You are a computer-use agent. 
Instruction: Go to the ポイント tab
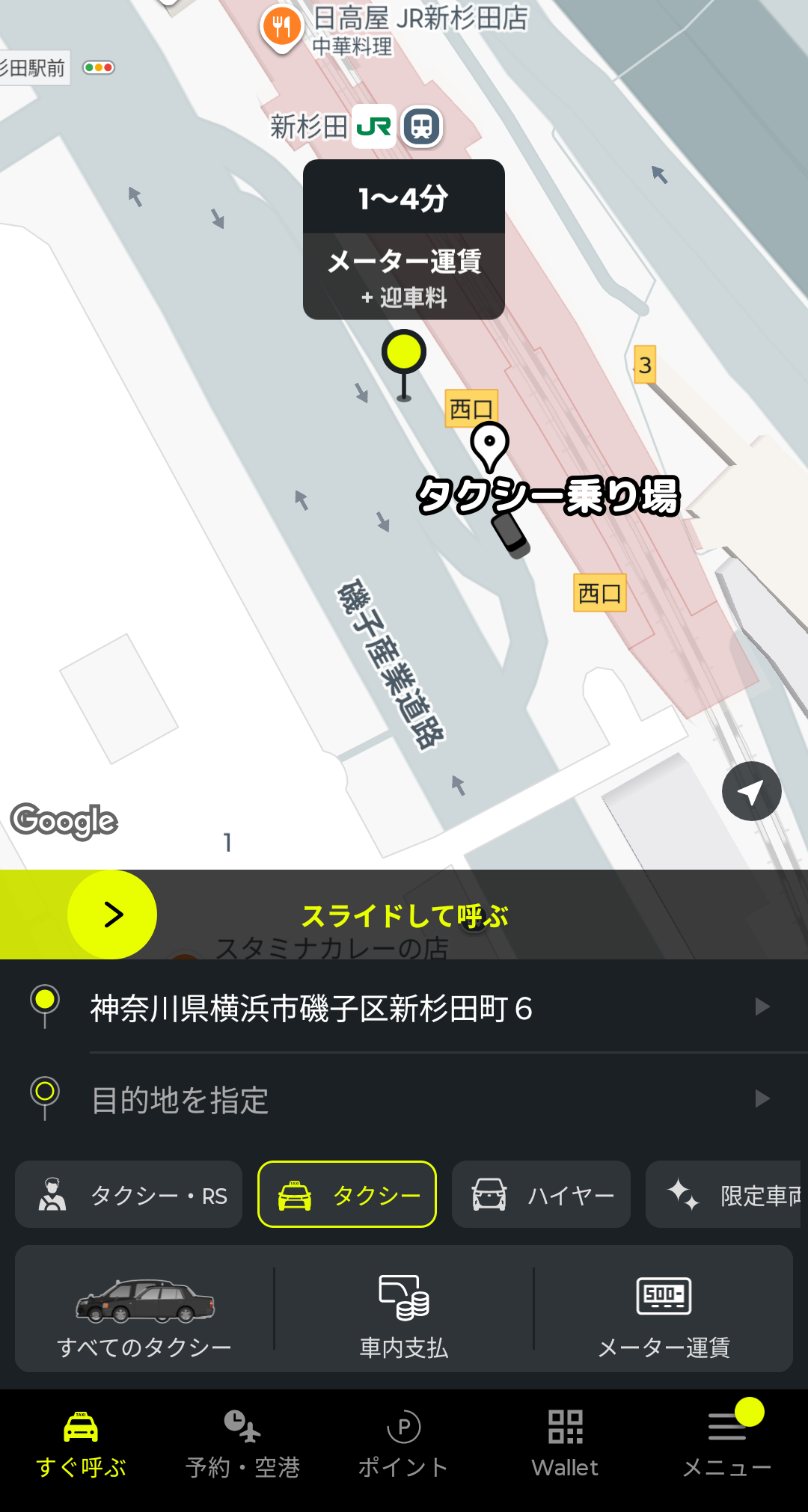click(x=404, y=1445)
